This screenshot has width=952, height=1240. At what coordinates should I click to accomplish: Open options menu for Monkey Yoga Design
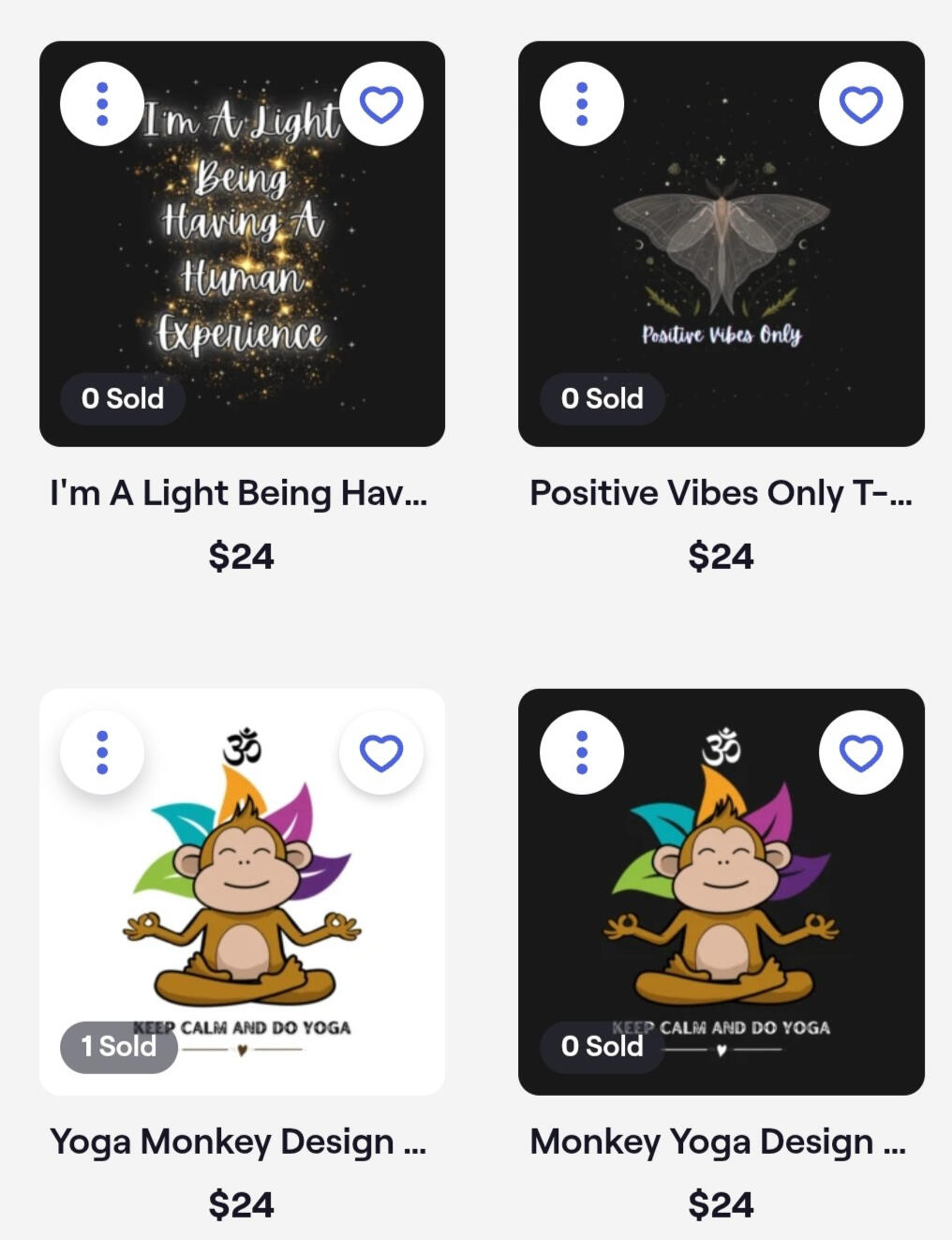pos(582,753)
